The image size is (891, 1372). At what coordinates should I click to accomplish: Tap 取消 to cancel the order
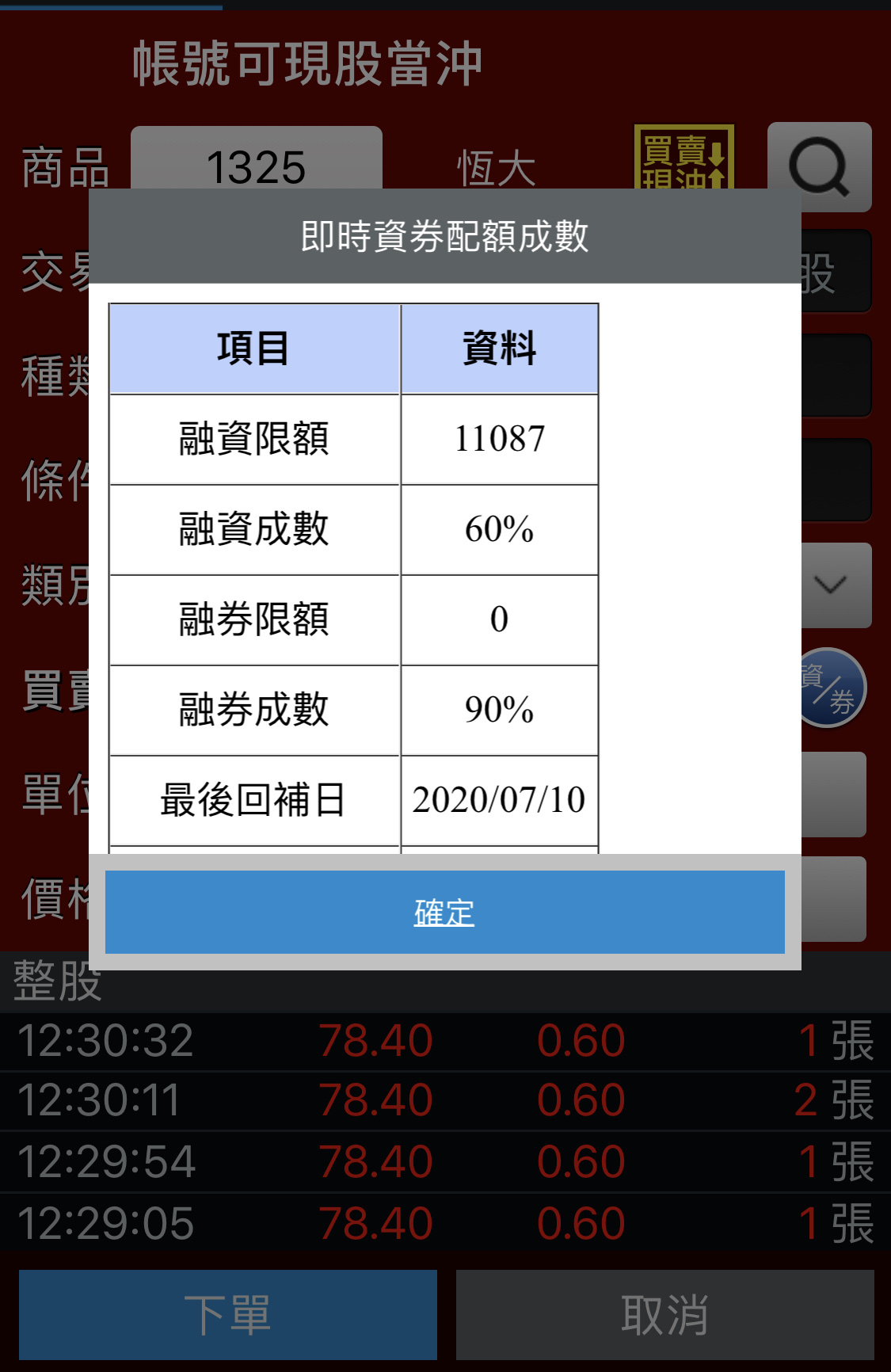(x=664, y=1315)
